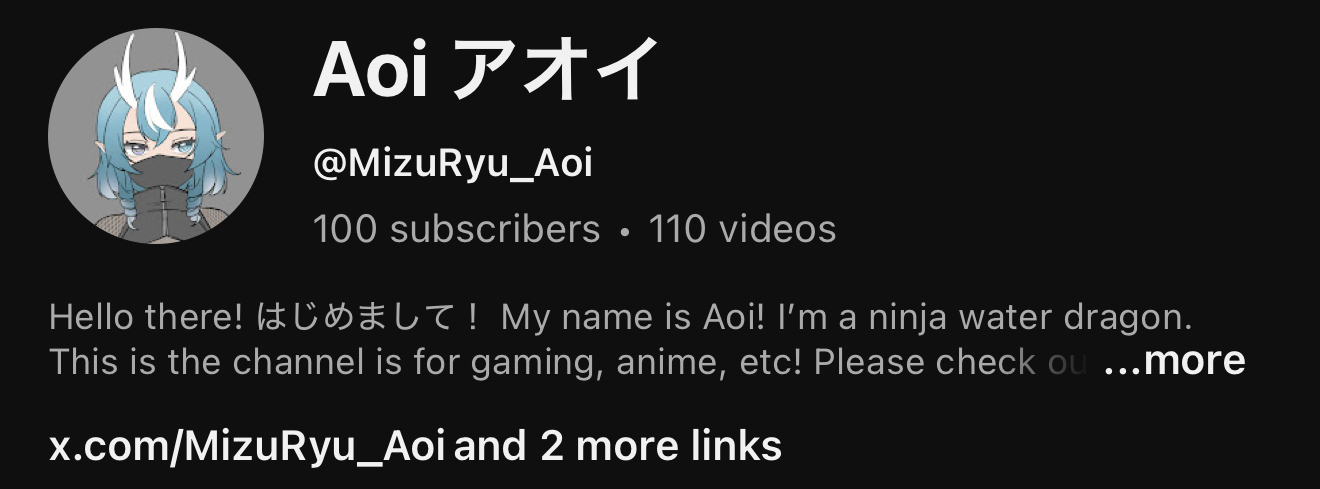1320x489 pixels.
Task: Open the x.com/MizuRyu_Aoi link
Action: 247,445
